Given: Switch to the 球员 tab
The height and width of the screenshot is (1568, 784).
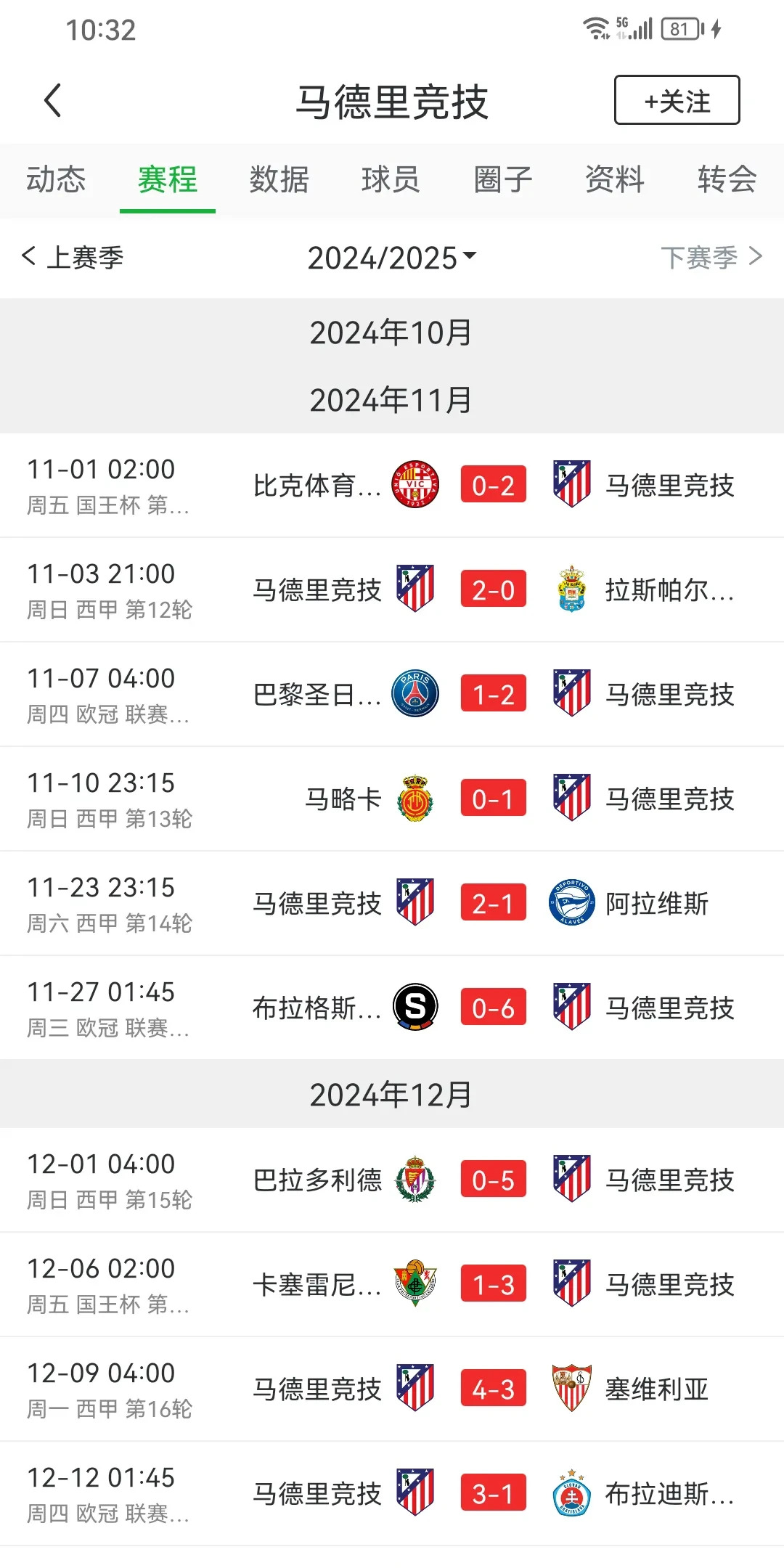Looking at the screenshot, I should pyautogui.click(x=391, y=180).
